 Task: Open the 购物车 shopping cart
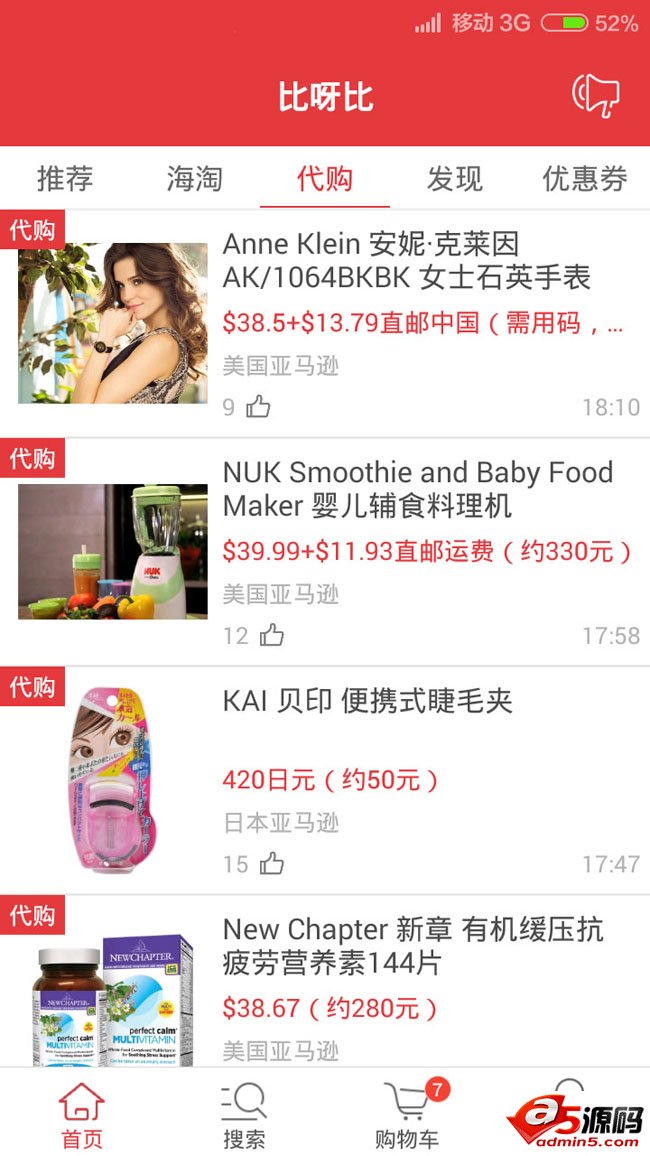[407, 1115]
